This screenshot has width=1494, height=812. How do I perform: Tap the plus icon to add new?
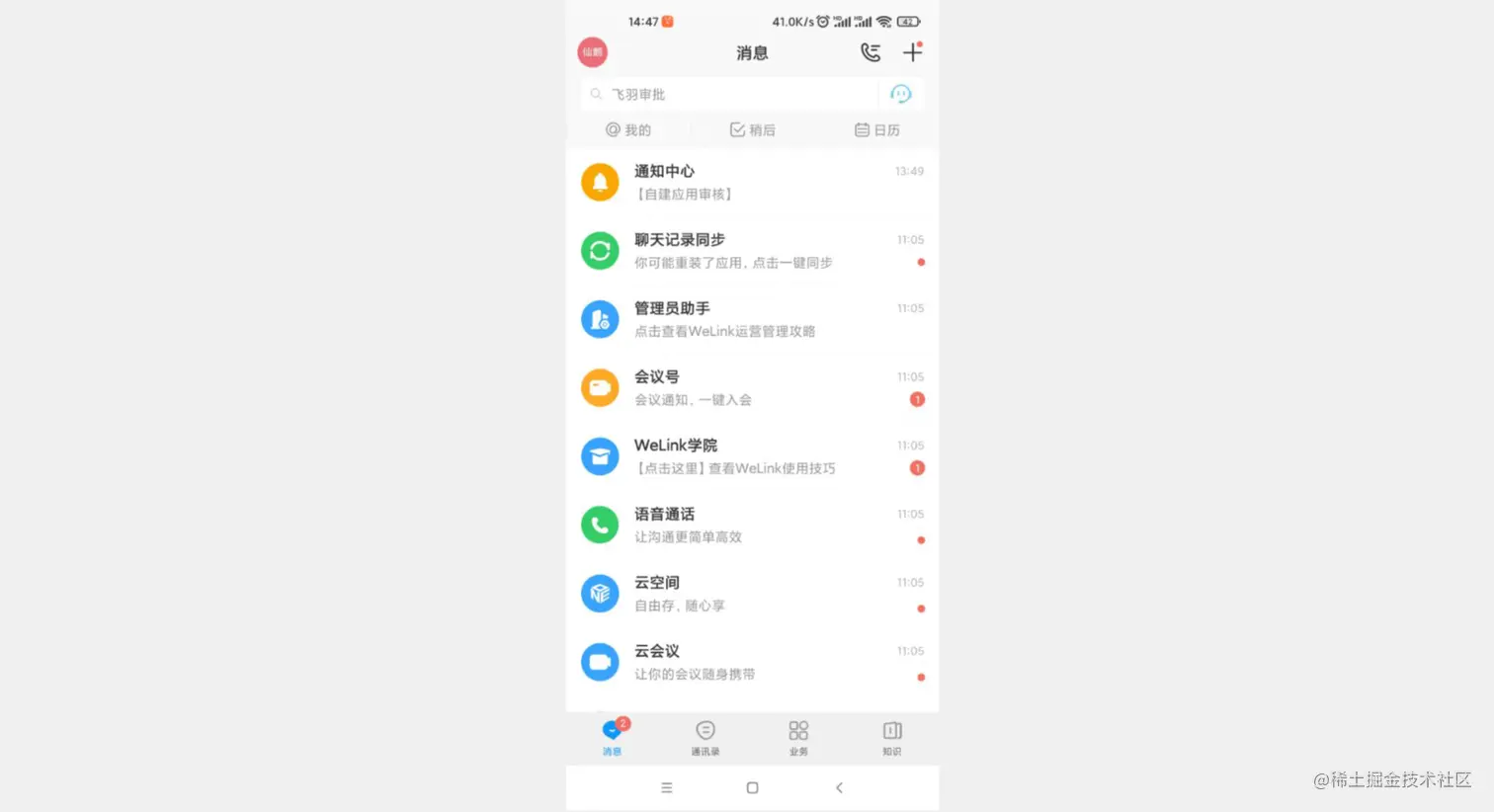[912, 52]
